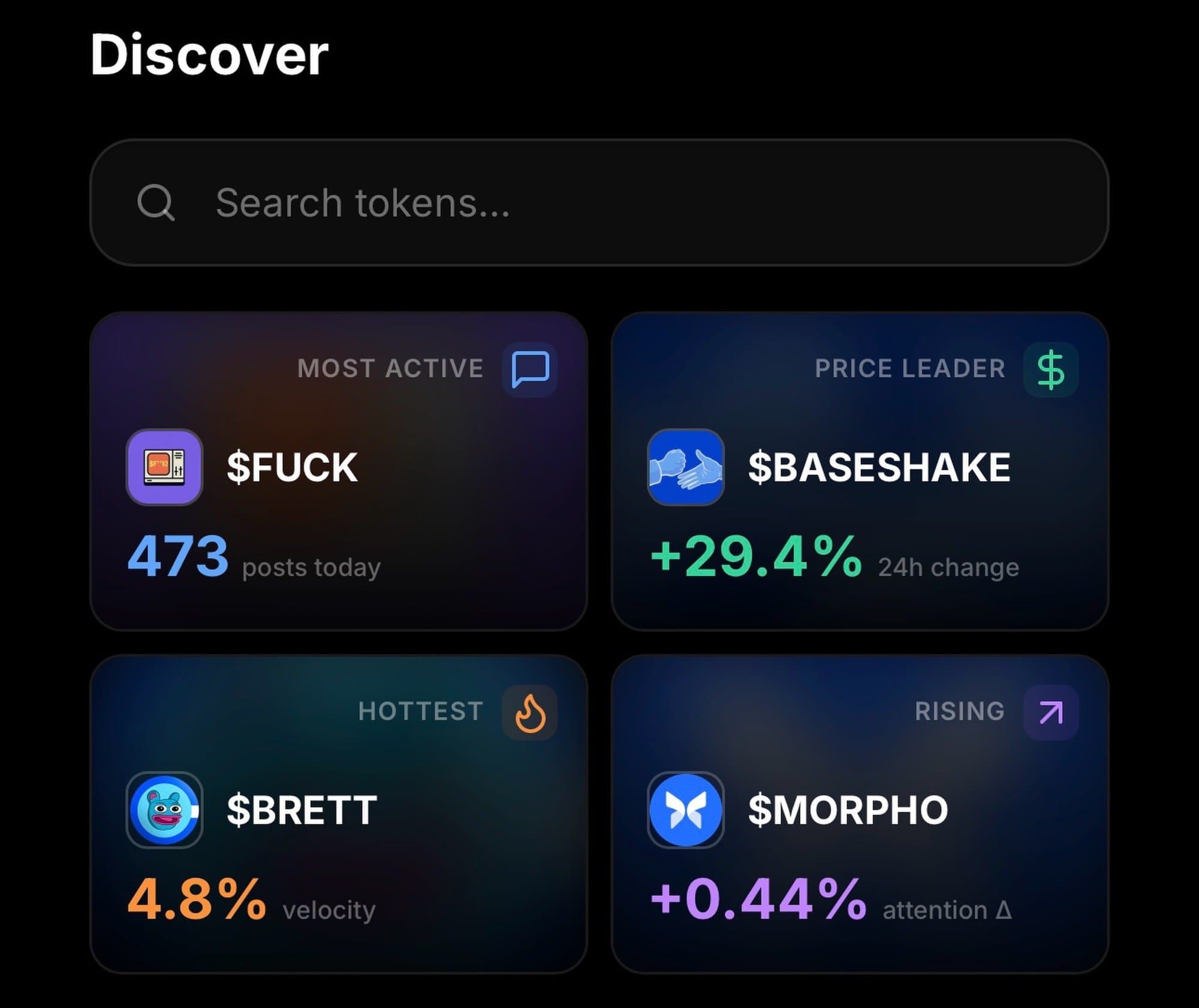Open the Rising $MORPHO card
The width and height of the screenshot is (1199, 1008).
click(860, 814)
